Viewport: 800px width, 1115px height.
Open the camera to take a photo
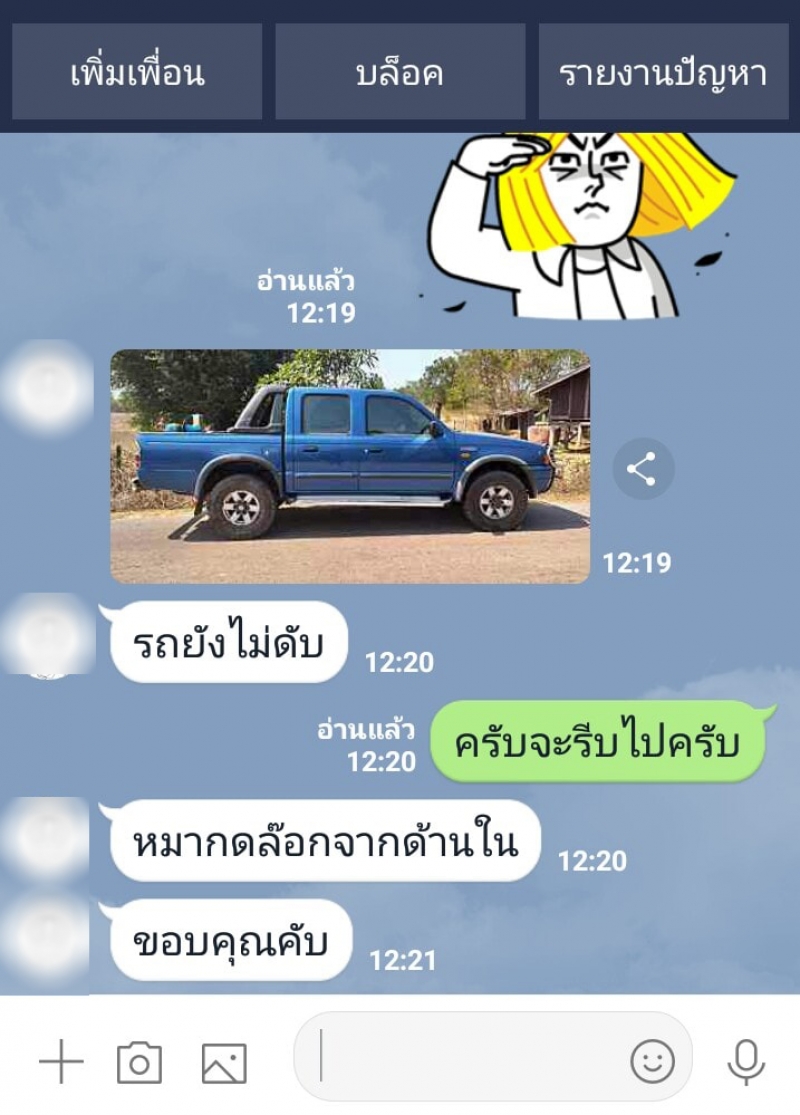tap(140, 1062)
